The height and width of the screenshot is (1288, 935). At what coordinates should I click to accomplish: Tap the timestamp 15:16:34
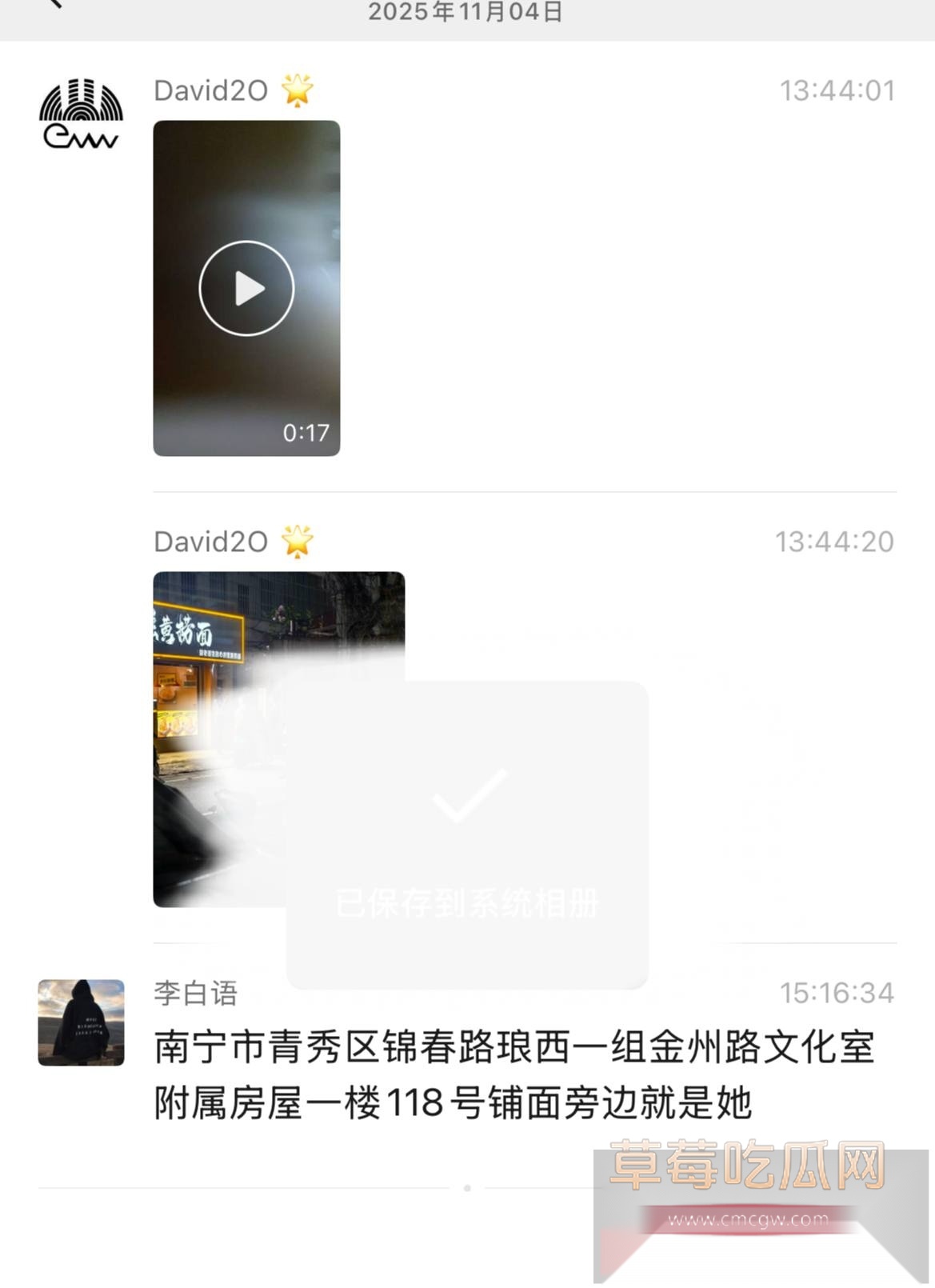[837, 992]
